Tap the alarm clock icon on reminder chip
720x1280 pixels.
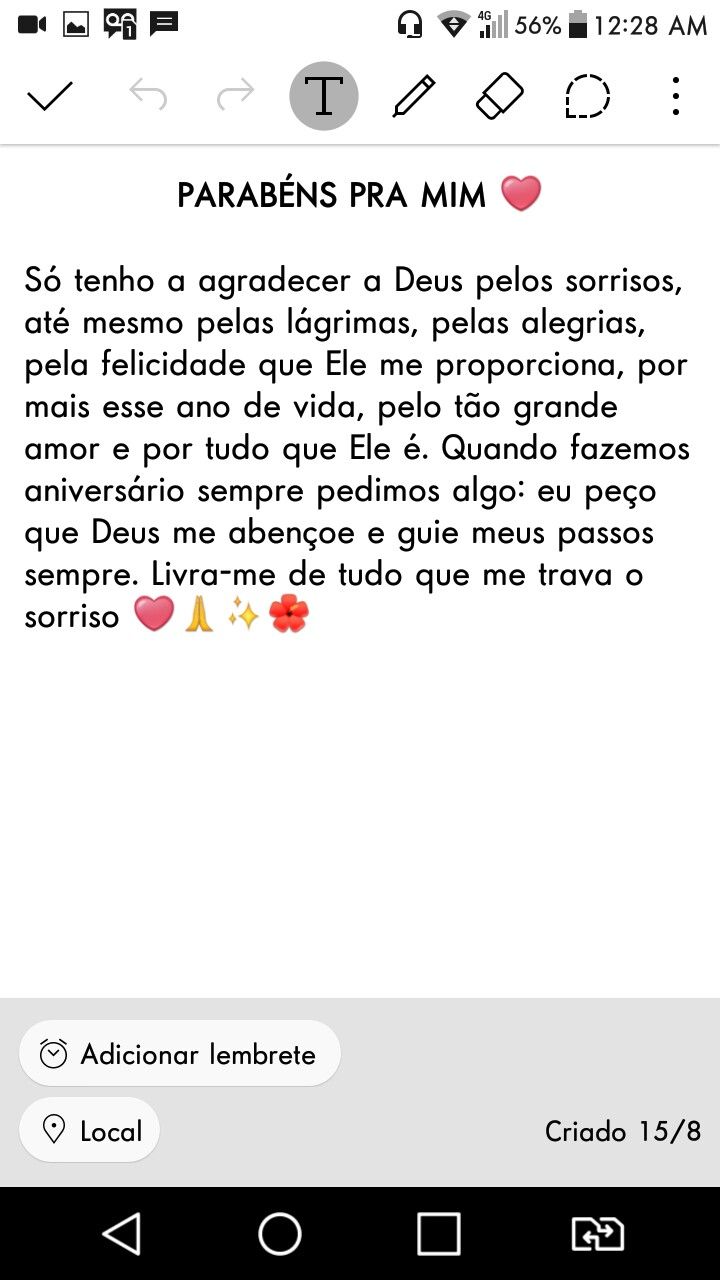(x=55, y=1053)
